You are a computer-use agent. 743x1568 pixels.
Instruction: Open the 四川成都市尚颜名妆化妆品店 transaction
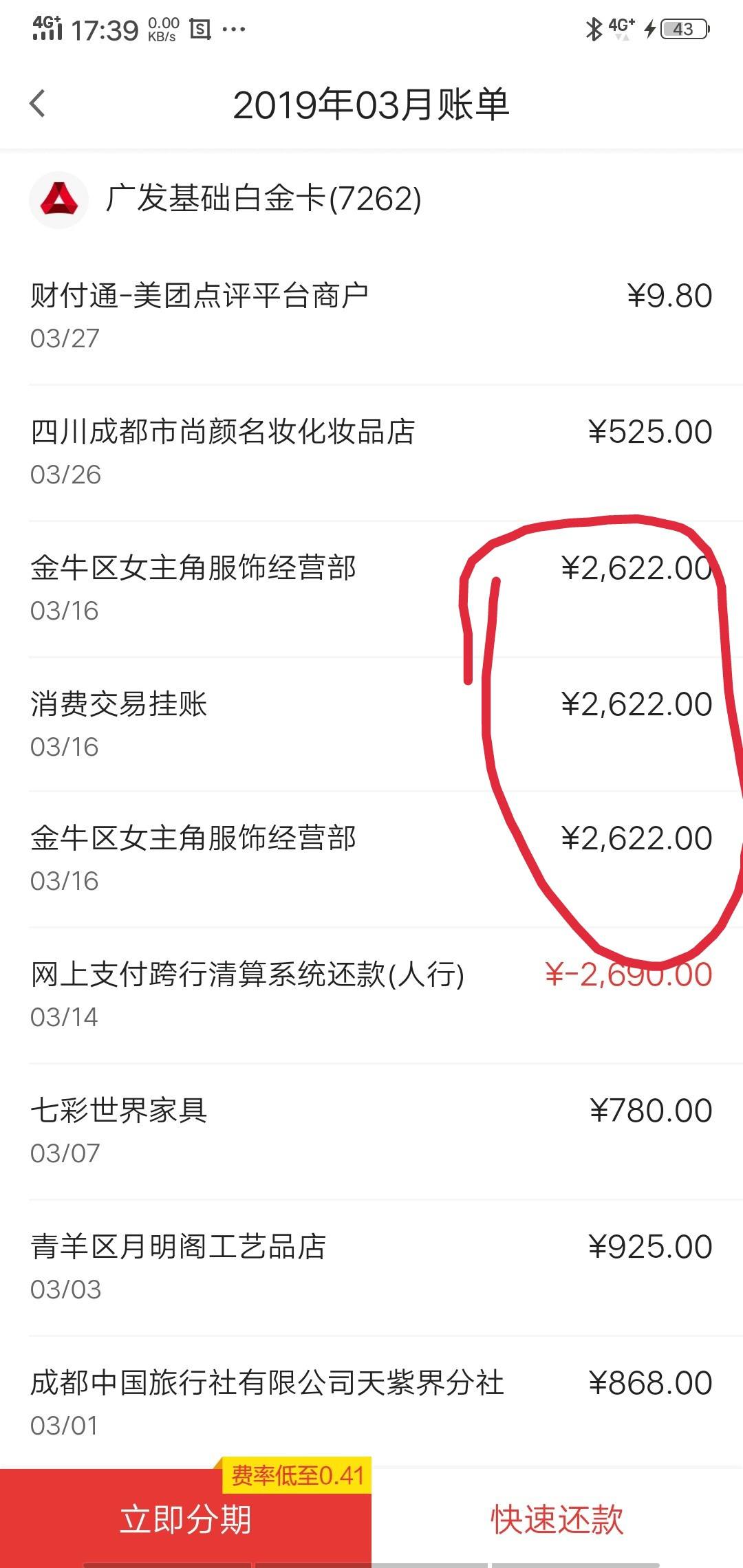click(x=371, y=451)
